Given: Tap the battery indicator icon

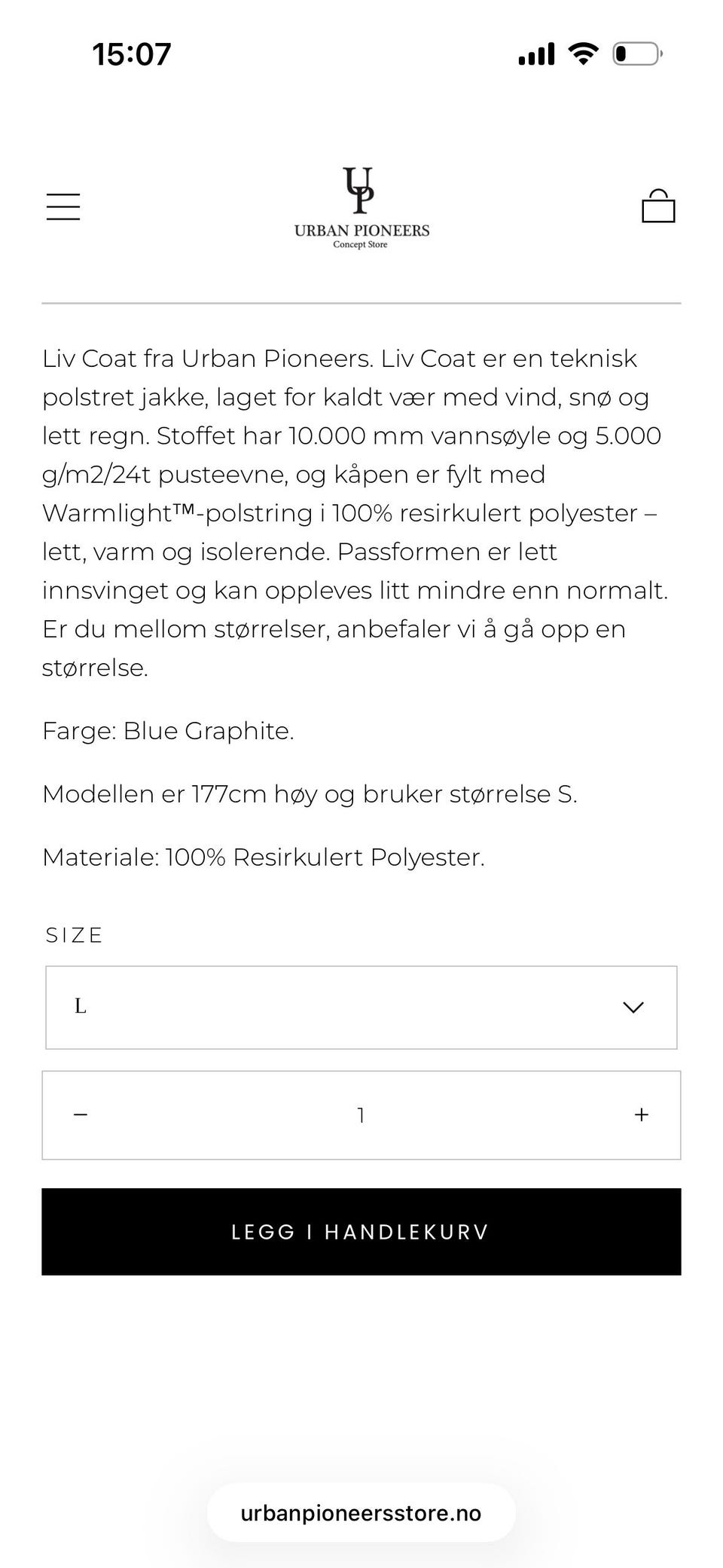Looking at the screenshot, I should click(636, 53).
